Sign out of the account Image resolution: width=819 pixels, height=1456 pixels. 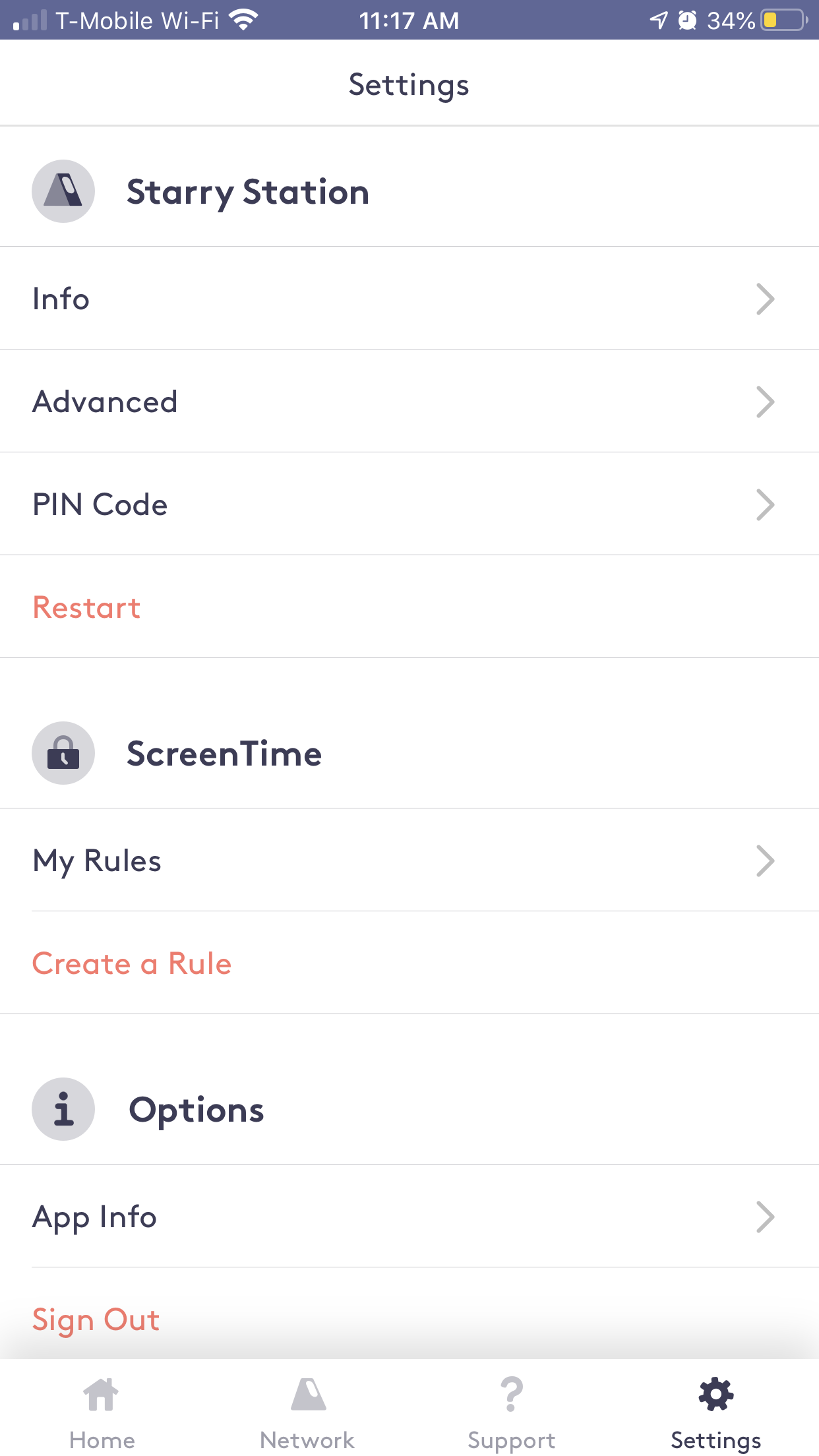(x=96, y=1319)
